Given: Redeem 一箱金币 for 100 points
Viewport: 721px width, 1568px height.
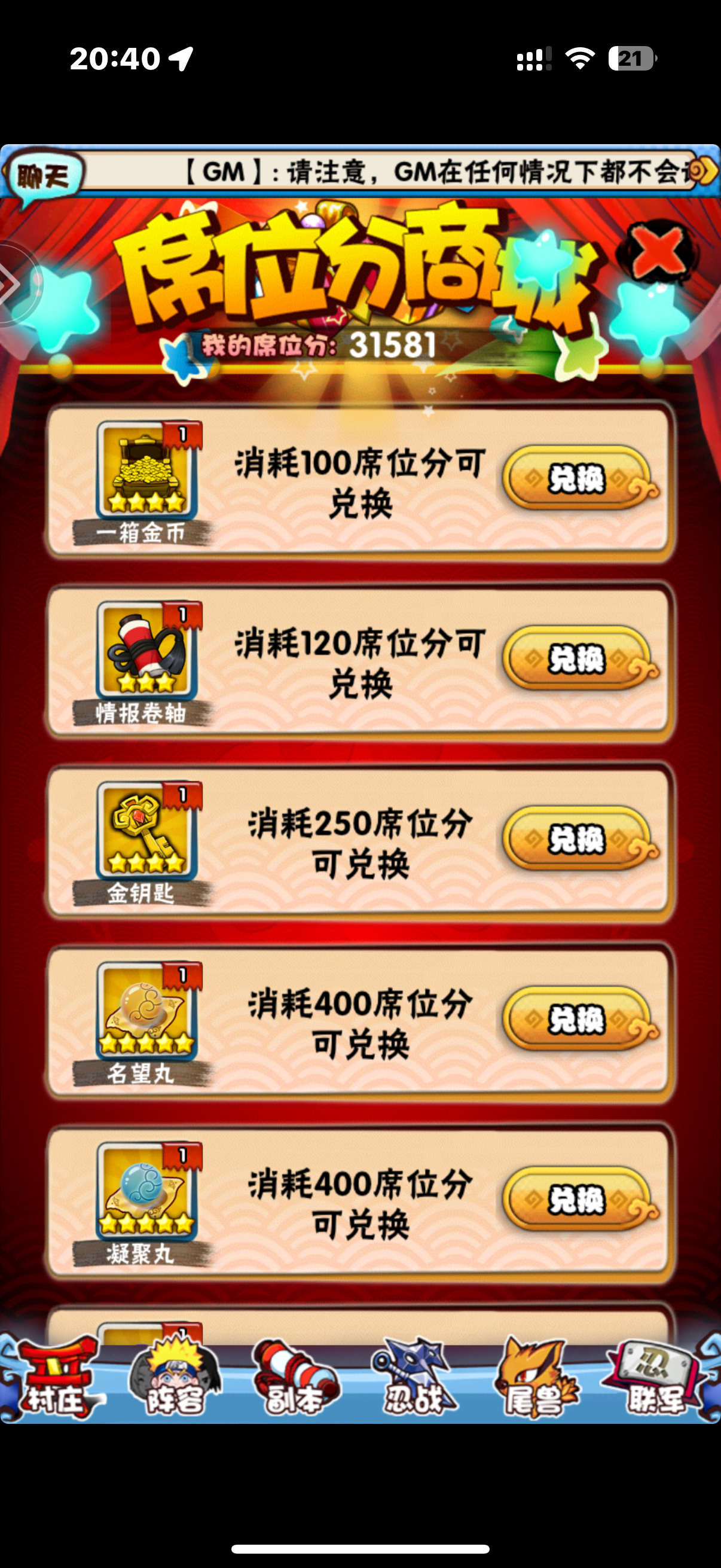Looking at the screenshot, I should coord(578,479).
